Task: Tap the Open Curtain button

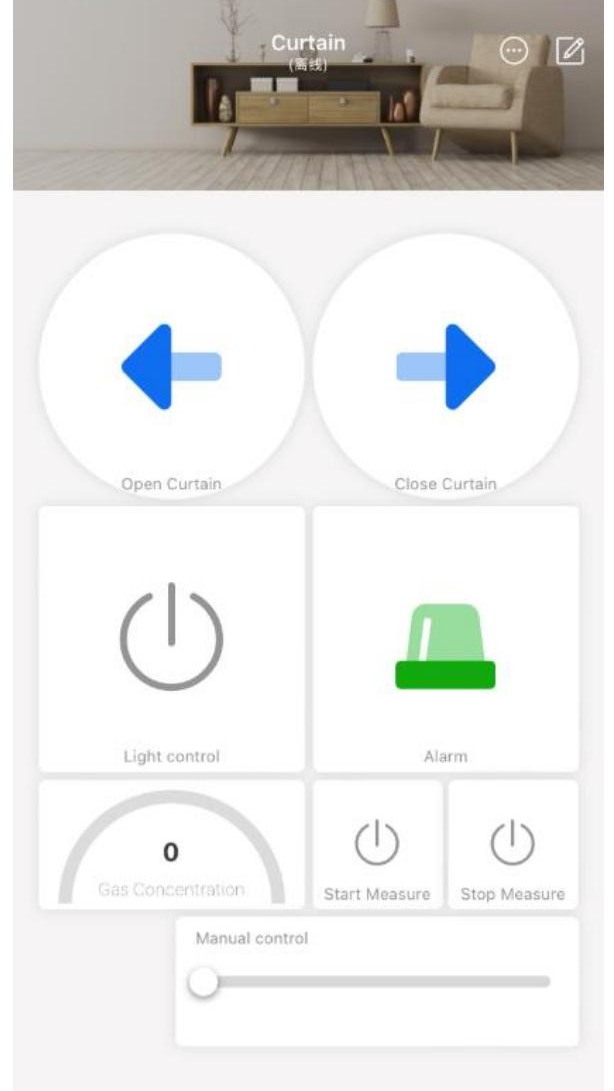Action: tap(171, 366)
